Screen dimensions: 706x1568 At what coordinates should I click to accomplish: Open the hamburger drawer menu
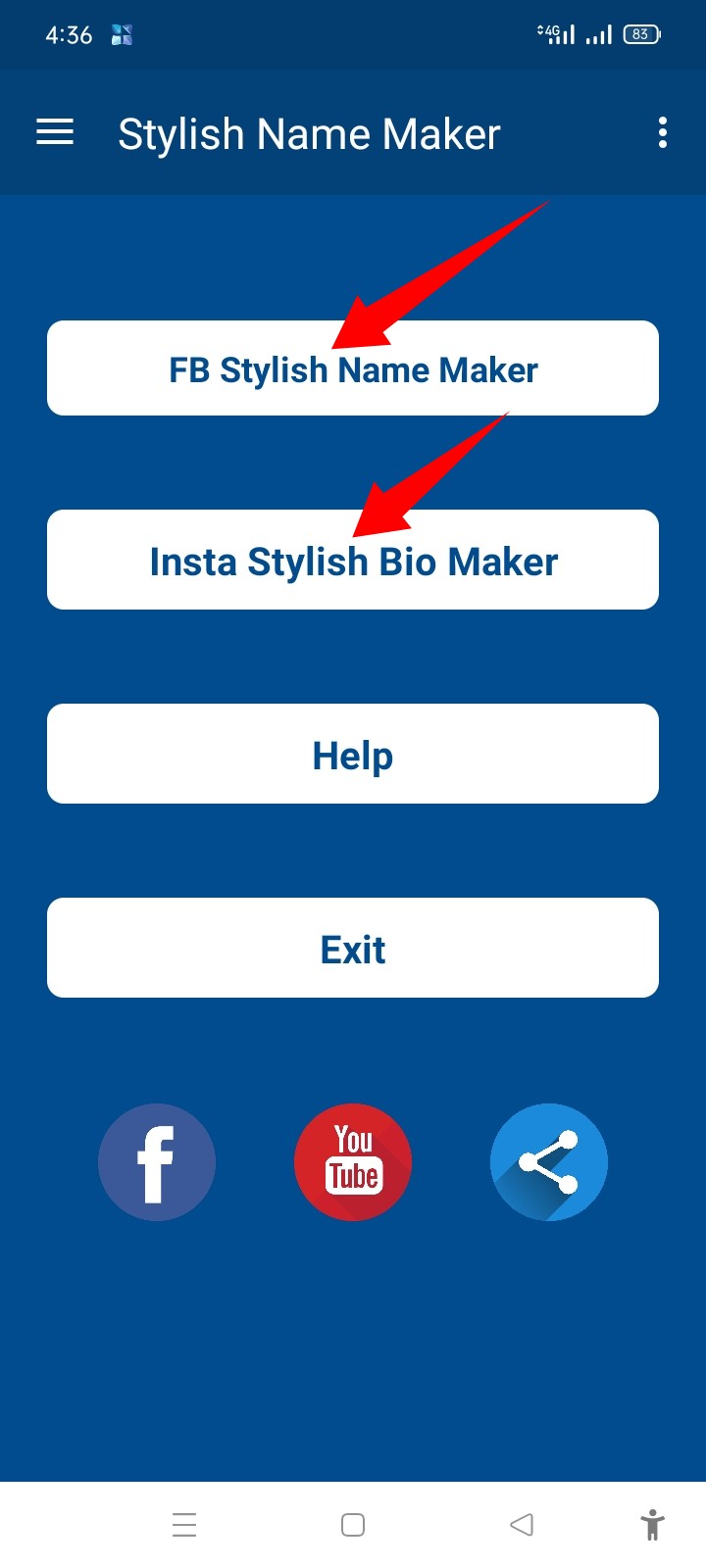pyautogui.click(x=55, y=132)
